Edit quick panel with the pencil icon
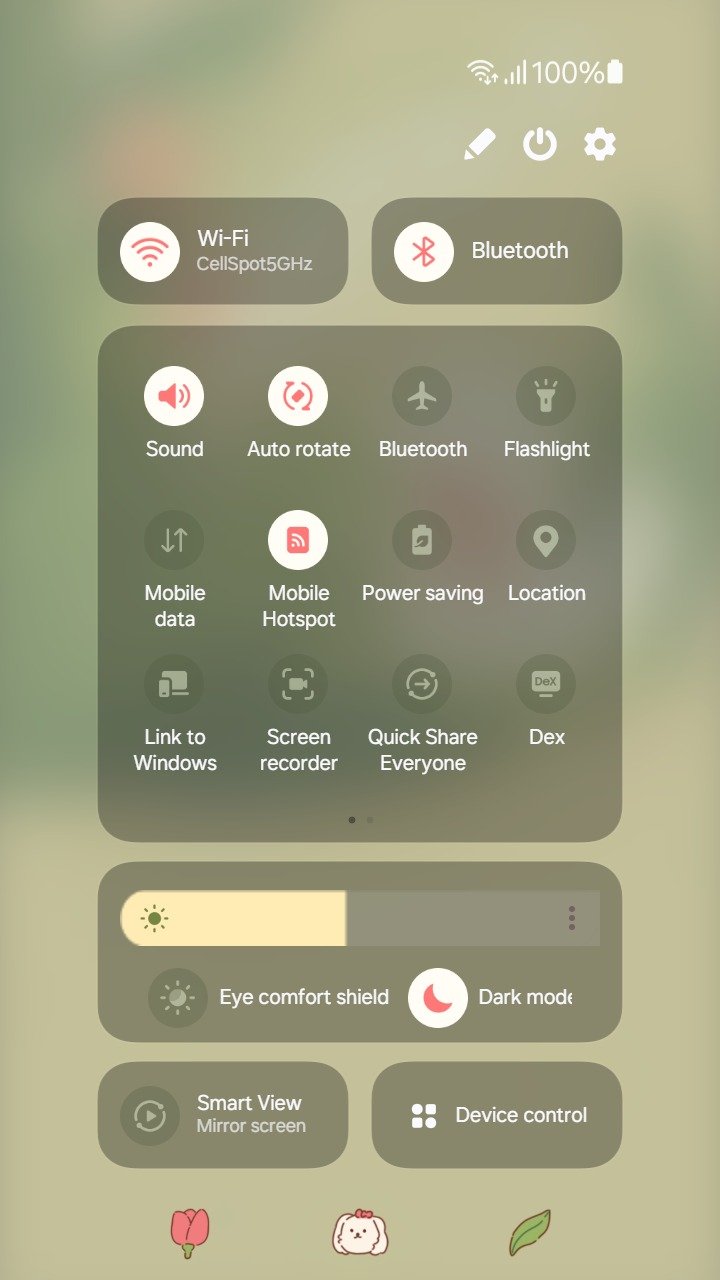Viewport: 720px width, 1280px height. [x=480, y=145]
